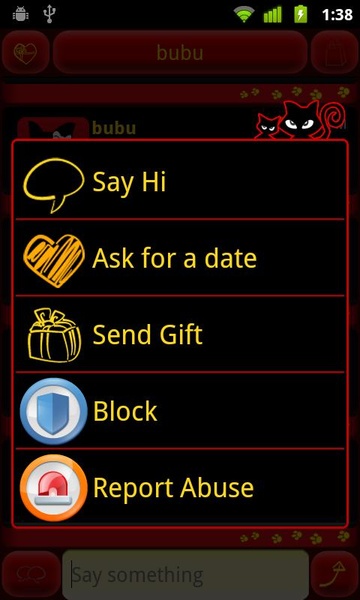
Task: Open the chat bubbles icon beside message field
Action: (x=31, y=575)
